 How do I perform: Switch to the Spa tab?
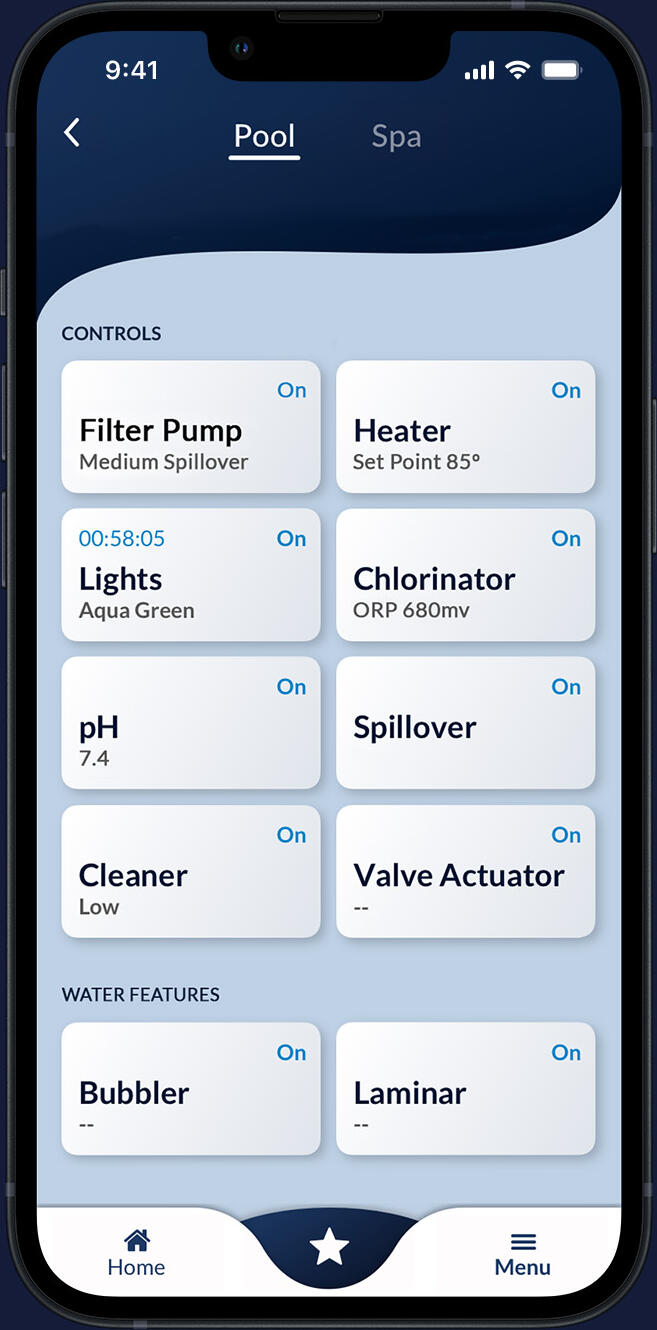(x=396, y=136)
